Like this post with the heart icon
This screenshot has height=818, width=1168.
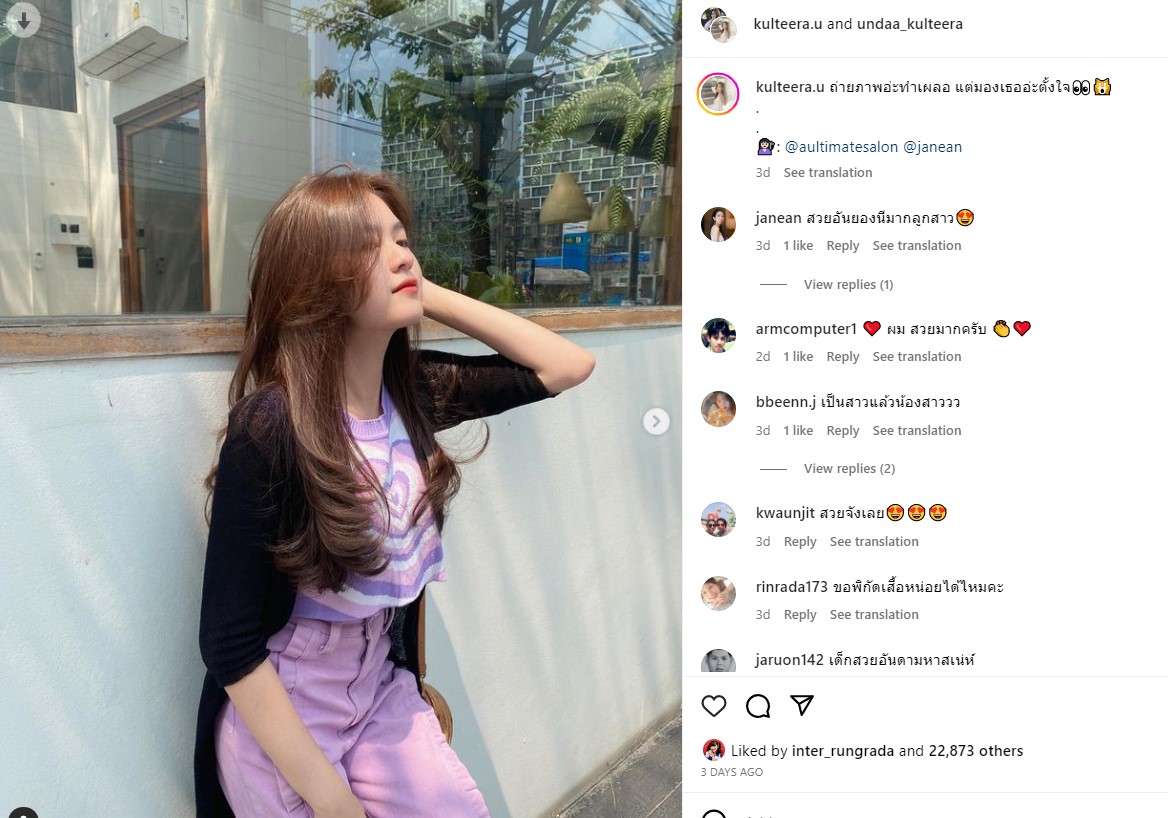point(713,706)
